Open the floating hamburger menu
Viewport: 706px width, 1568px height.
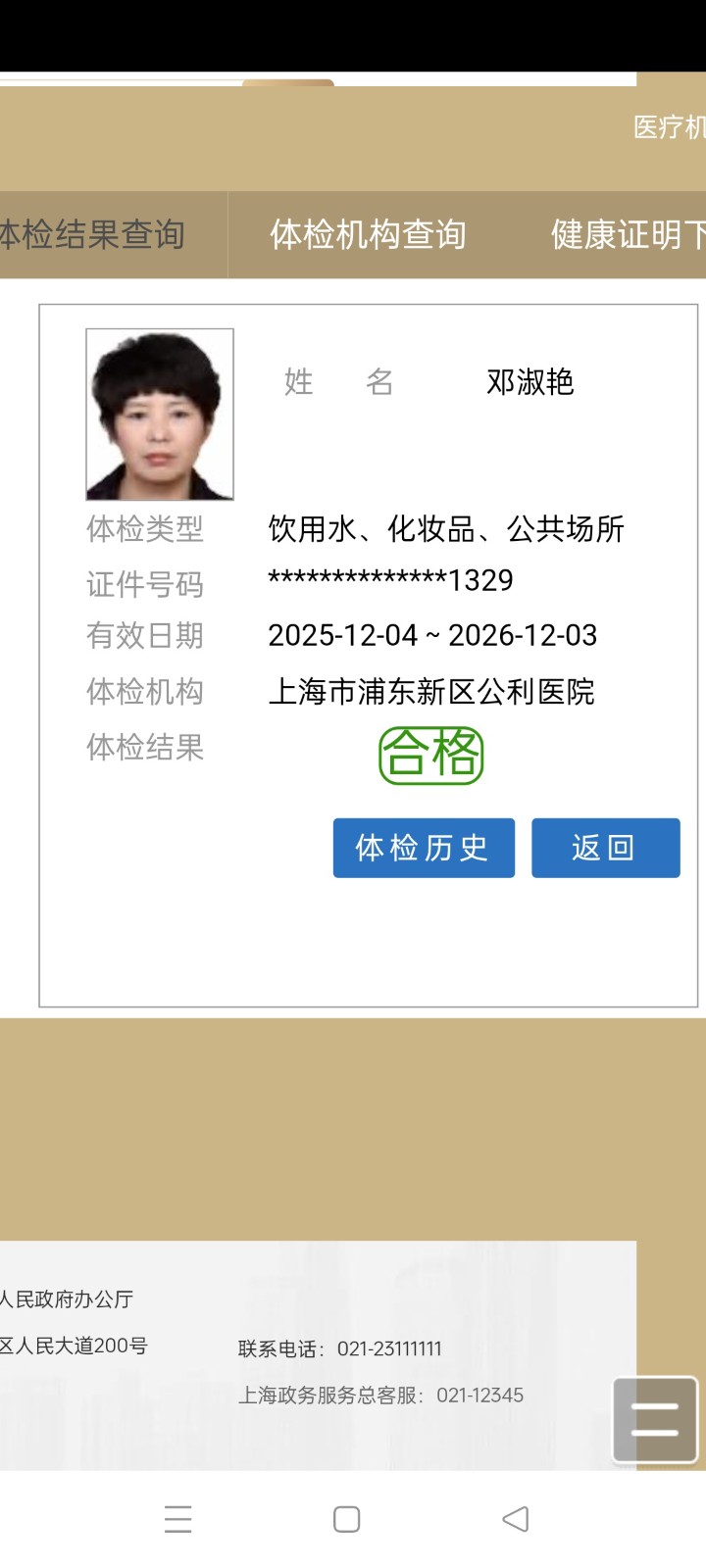[x=654, y=1419]
